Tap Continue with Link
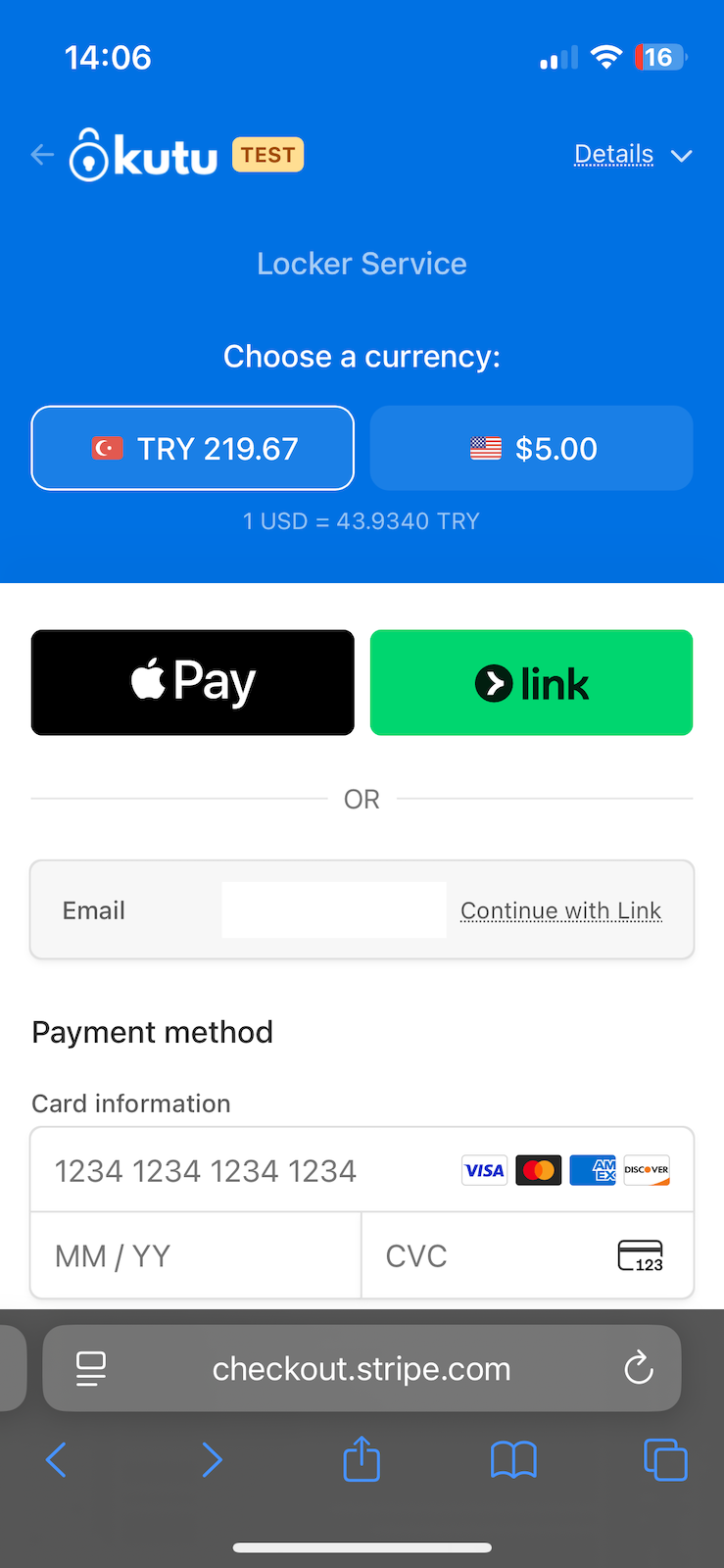 pos(560,910)
